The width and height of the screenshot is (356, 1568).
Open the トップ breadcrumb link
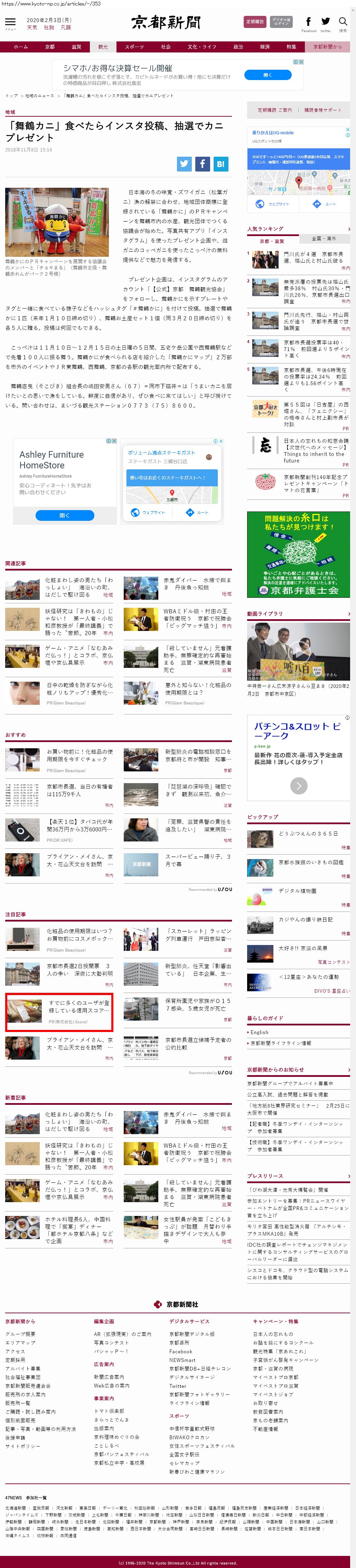click(x=12, y=96)
